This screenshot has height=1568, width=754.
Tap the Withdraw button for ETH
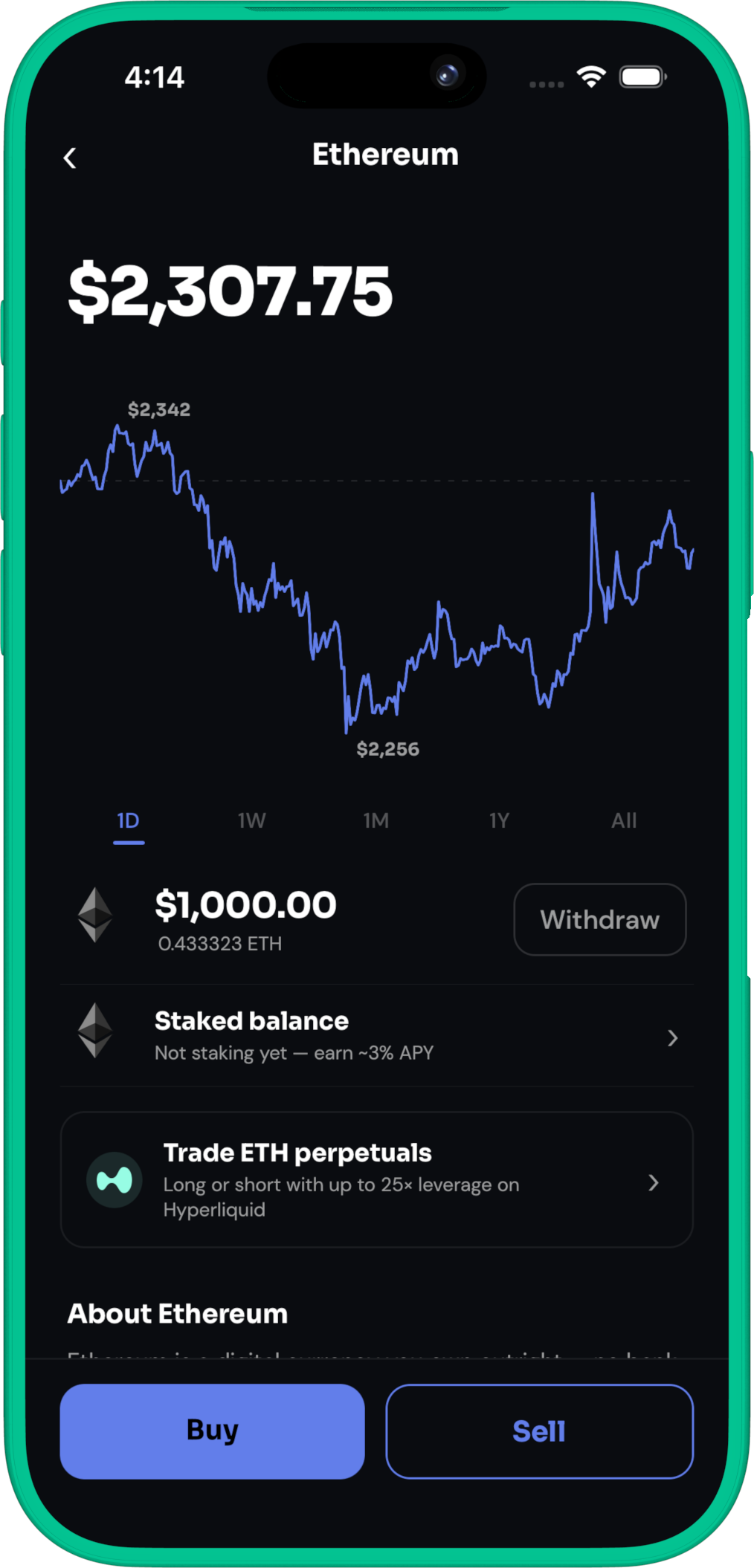(599, 919)
